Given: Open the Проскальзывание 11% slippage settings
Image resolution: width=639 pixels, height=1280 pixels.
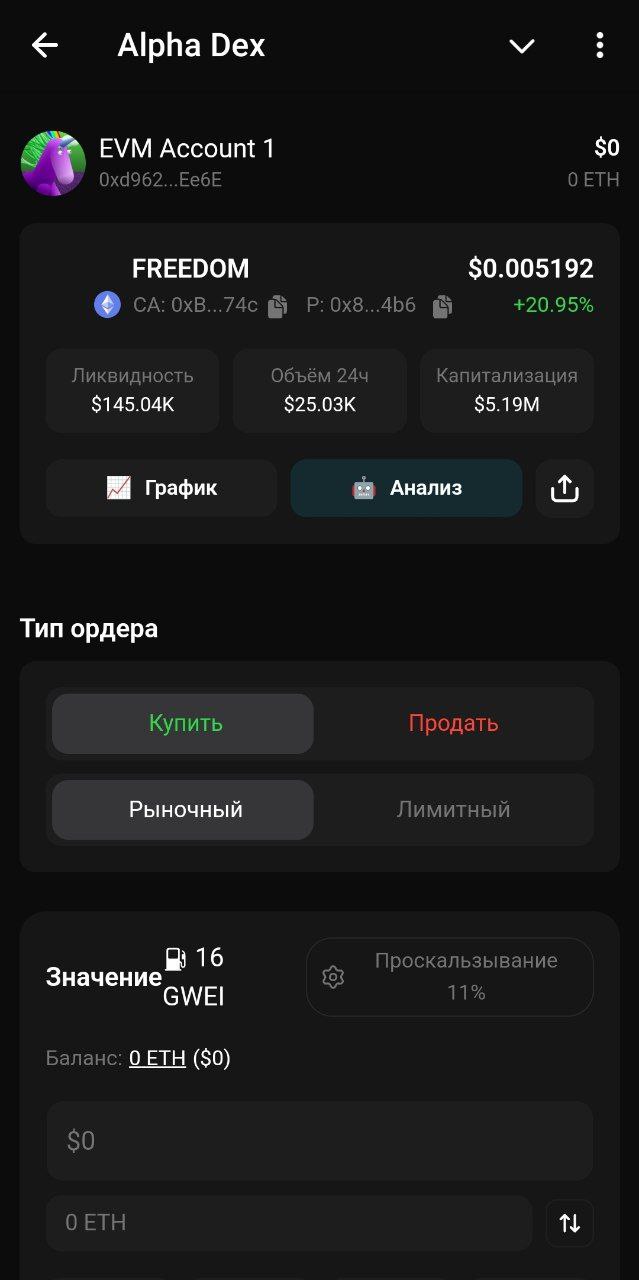Looking at the screenshot, I should coord(449,976).
